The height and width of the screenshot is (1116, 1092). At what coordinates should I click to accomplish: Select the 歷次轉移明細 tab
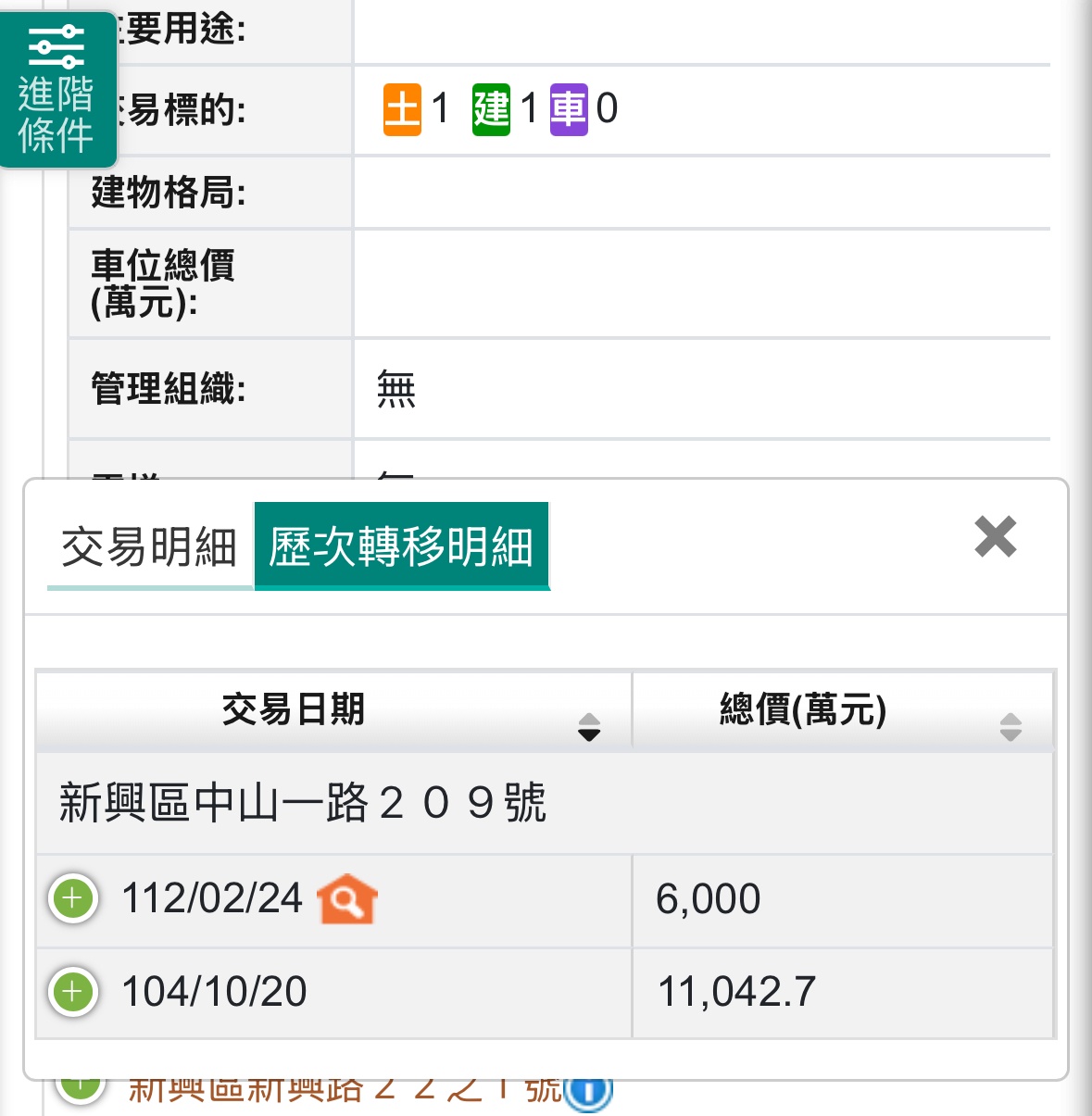[401, 546]
